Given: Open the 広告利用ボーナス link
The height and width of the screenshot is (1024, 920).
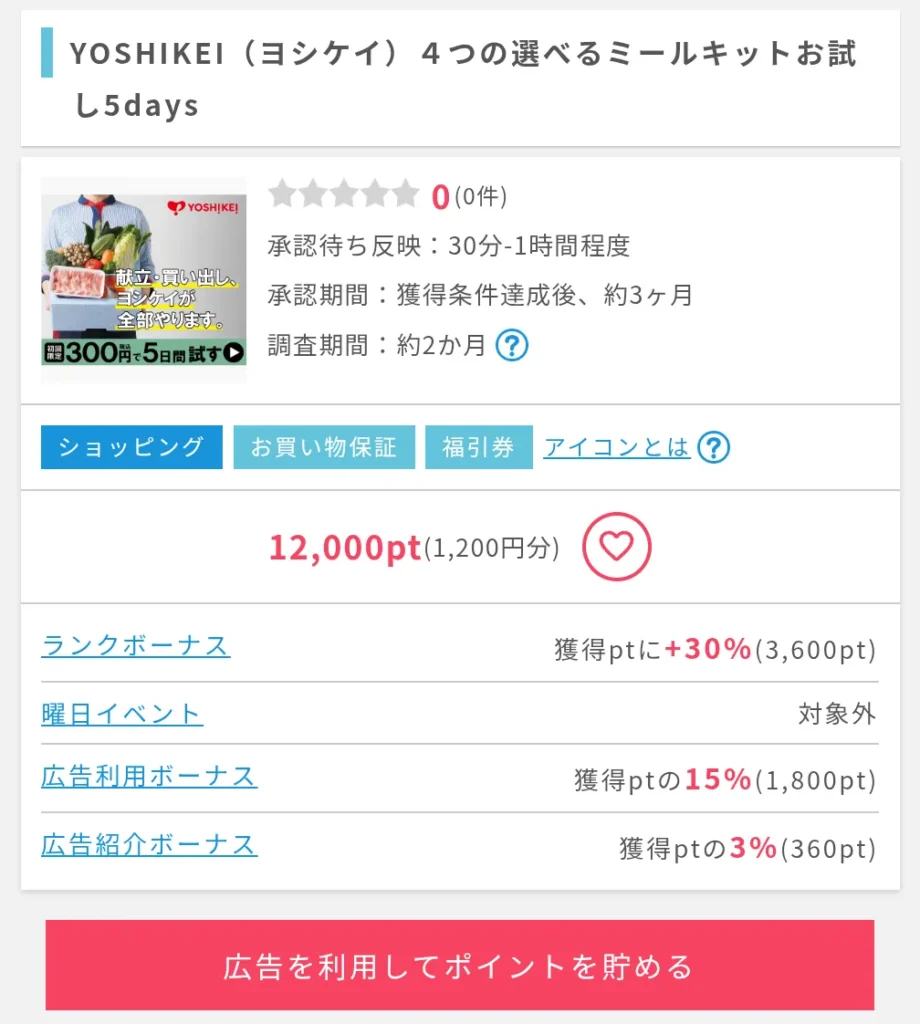Looking at the screenshot, I should (x=149, y=776).
